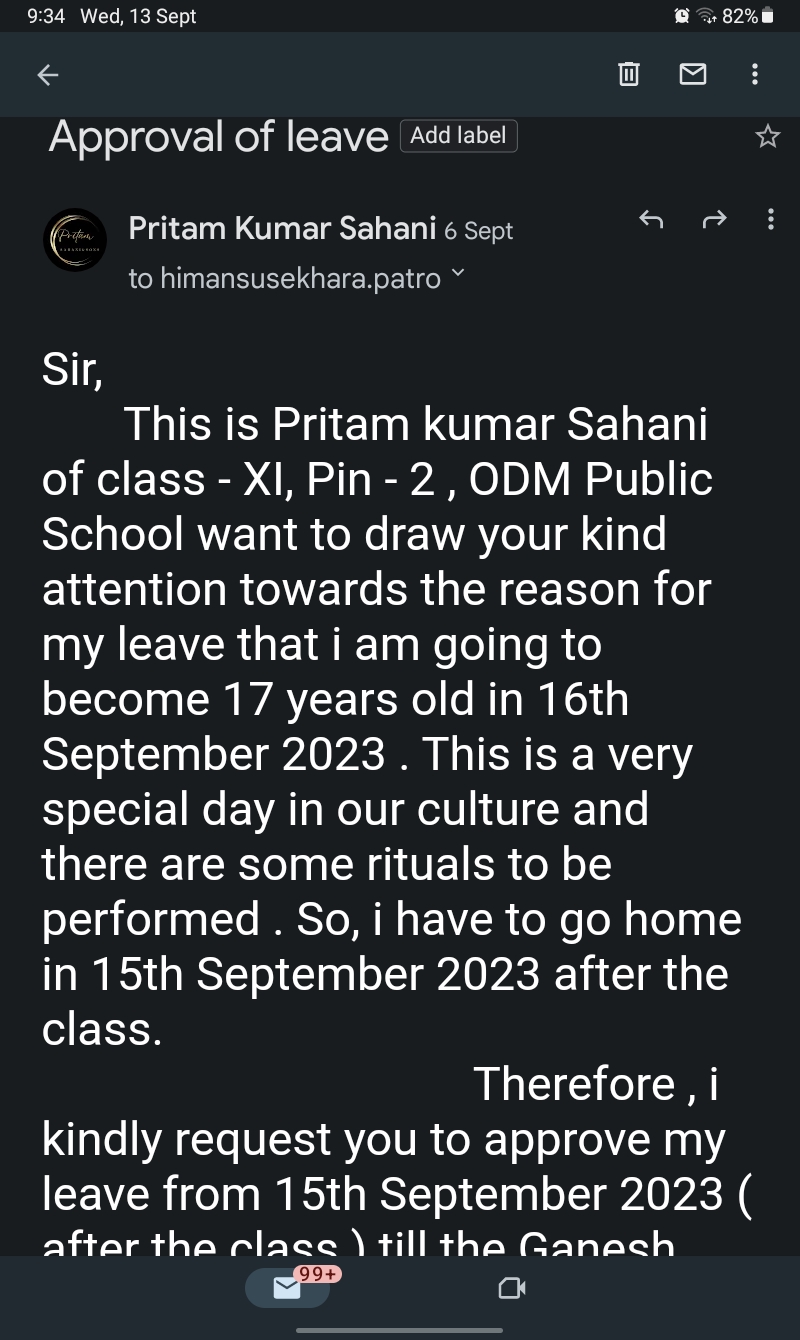800x1340 pixels.
Task: Switch to the Meet video tab
Action: pyautogui.click(x=511, y=1288)
